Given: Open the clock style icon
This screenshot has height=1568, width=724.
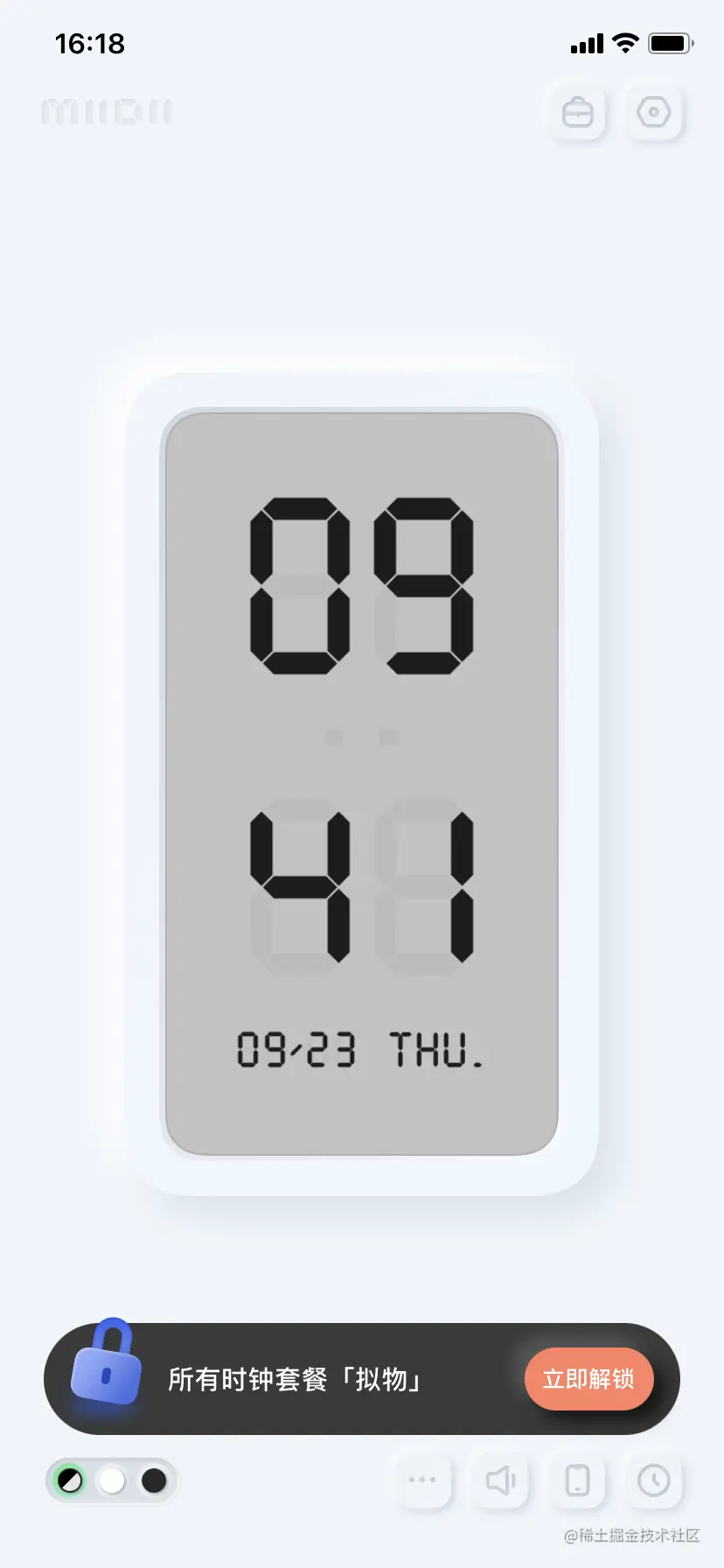Looking at the screenshot, I should coord(653,1480).
